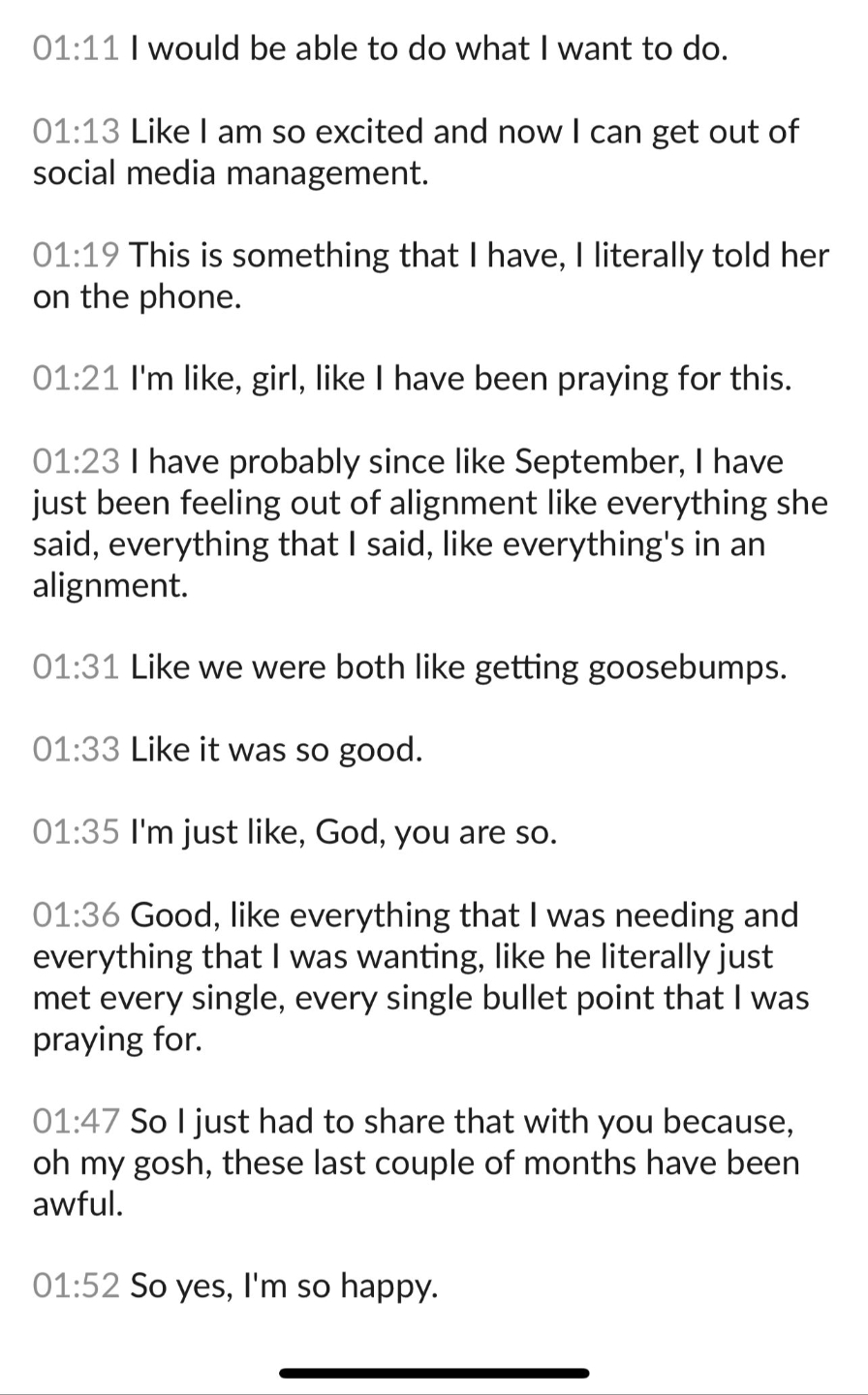Screen dimensions: 868x1395
Task: Tap the 01:23 timestamp about September
Action: [76, 462]
